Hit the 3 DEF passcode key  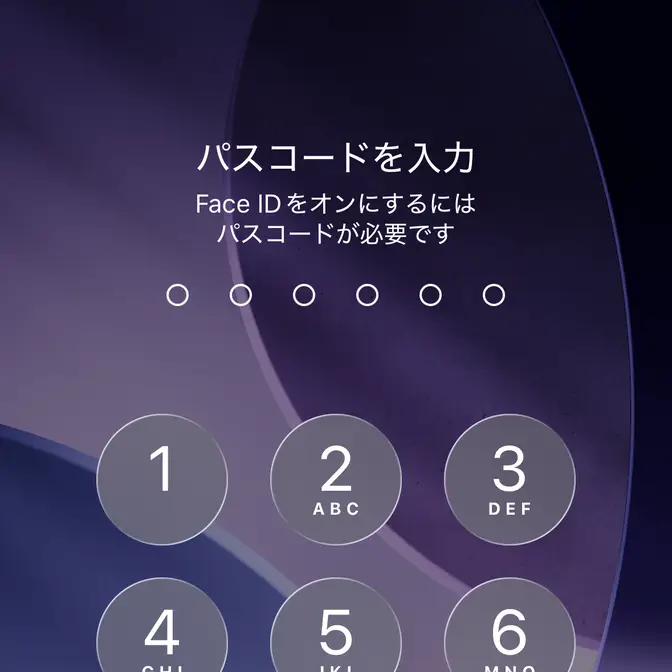coord(509,479)
